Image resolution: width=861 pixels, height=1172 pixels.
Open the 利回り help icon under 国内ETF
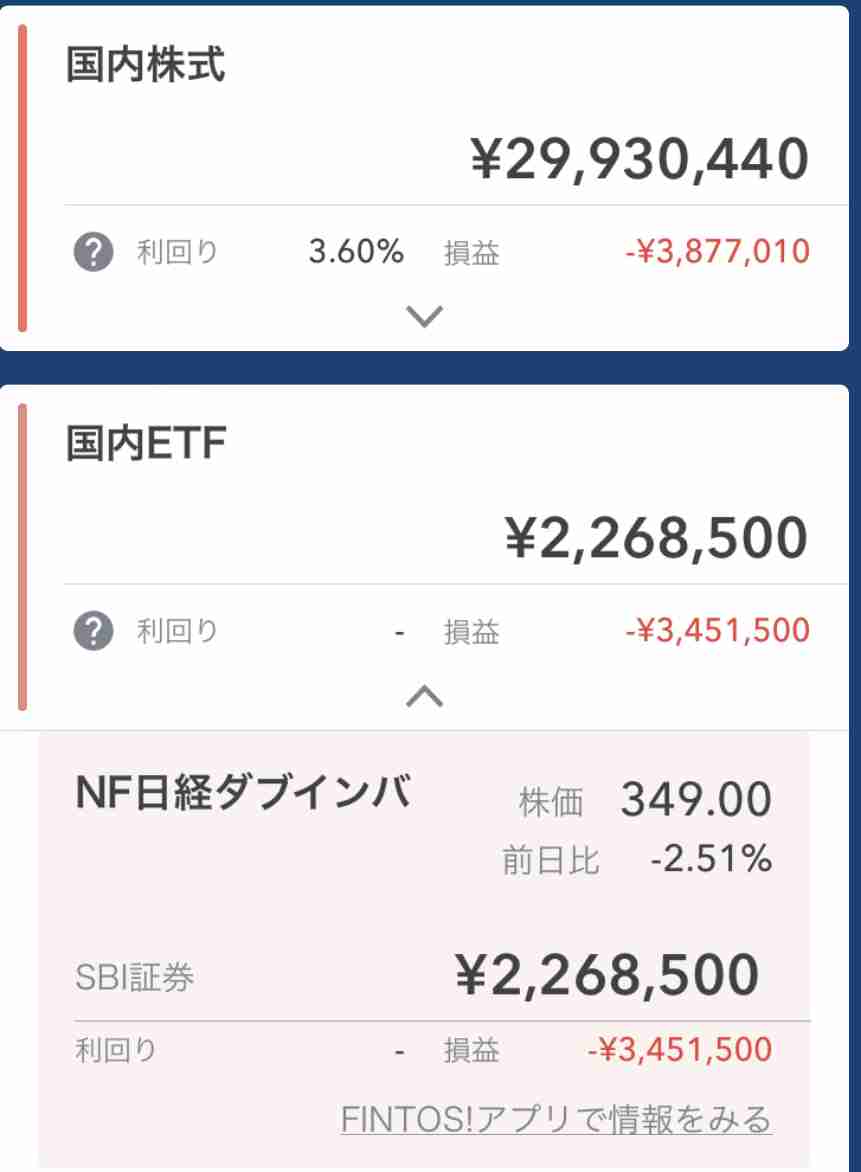coord(93,632)
